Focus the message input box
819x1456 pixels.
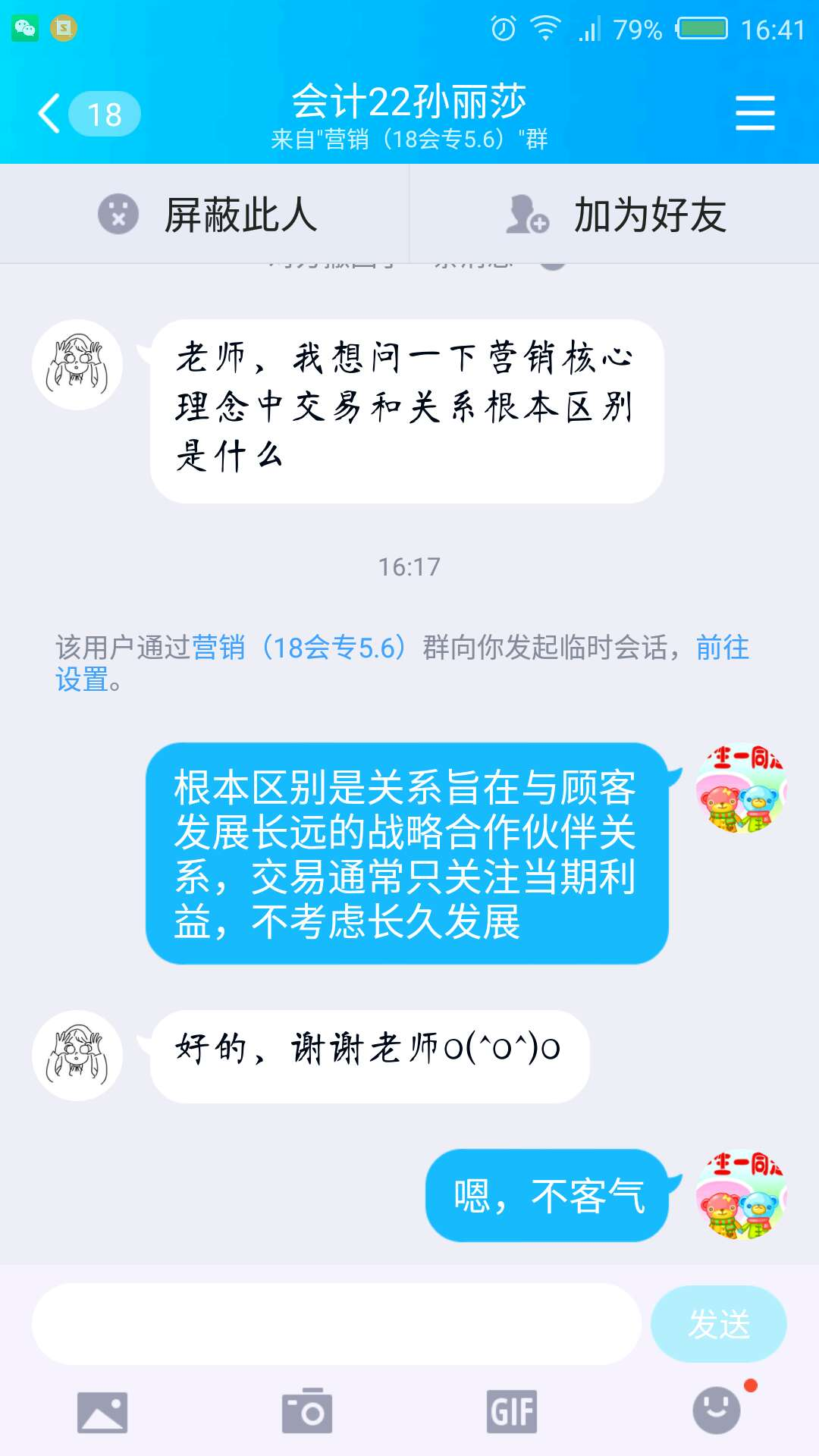pos(336,1324)
